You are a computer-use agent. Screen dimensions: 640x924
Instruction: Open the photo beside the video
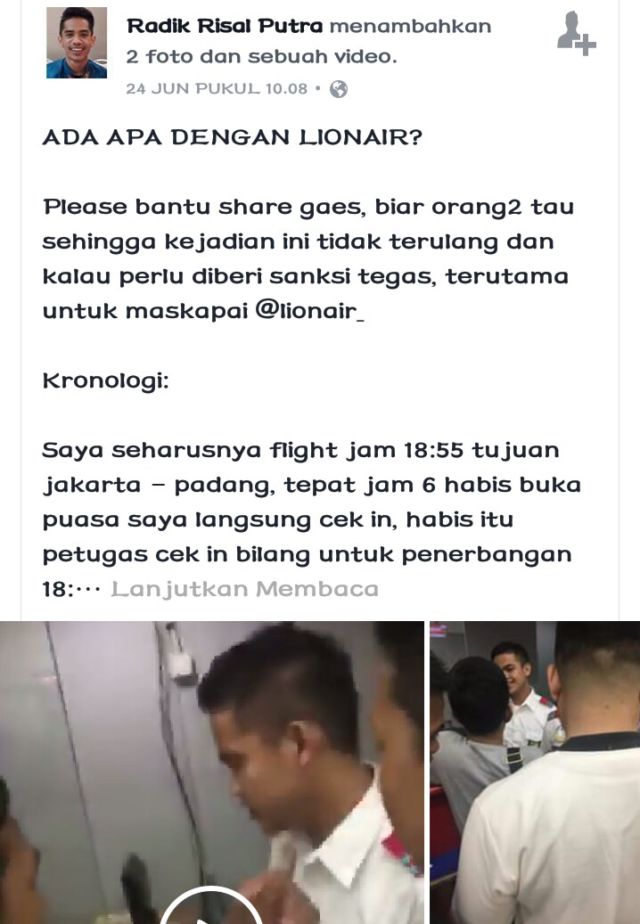[534, 772]
